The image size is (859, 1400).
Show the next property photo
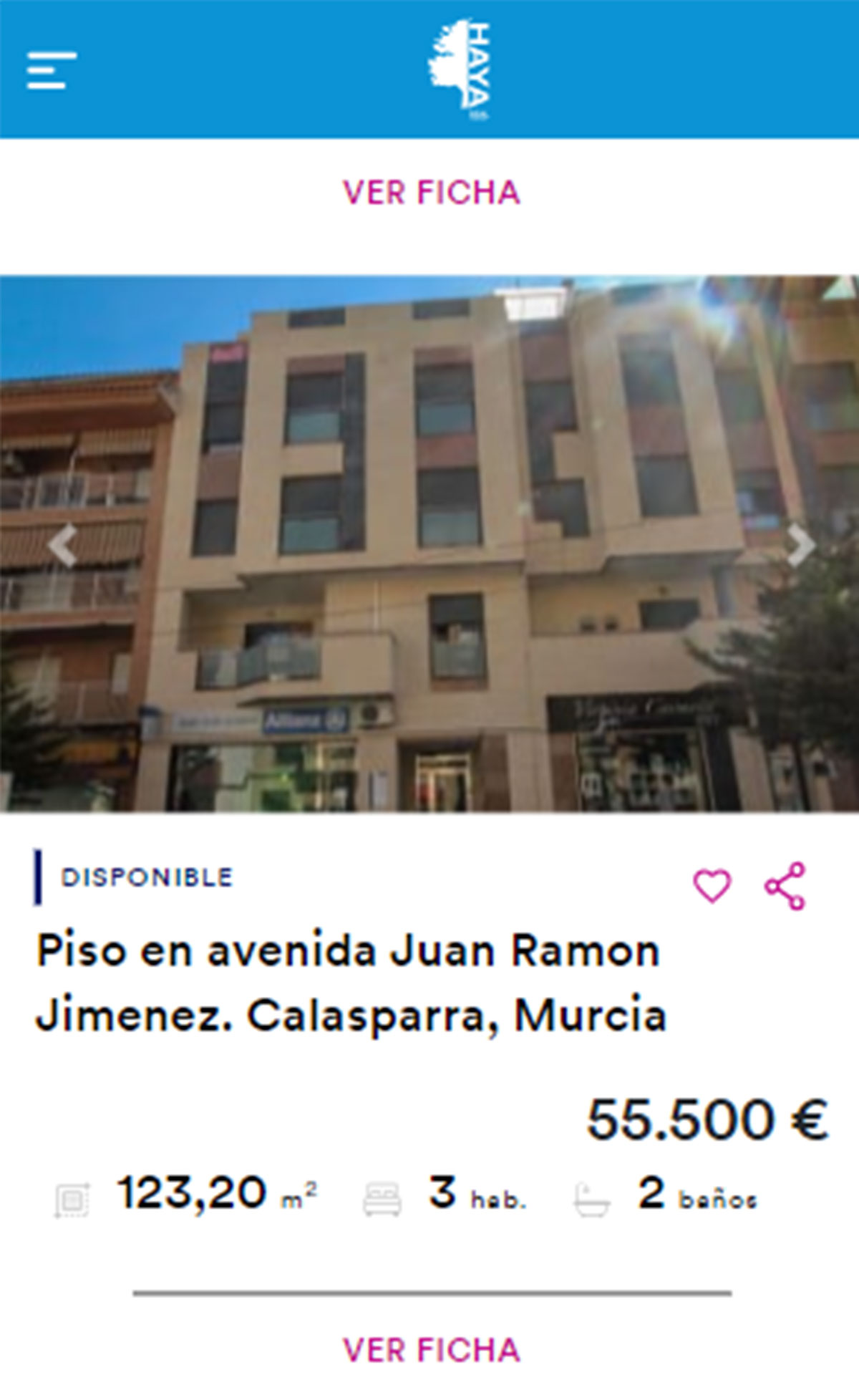800,546
